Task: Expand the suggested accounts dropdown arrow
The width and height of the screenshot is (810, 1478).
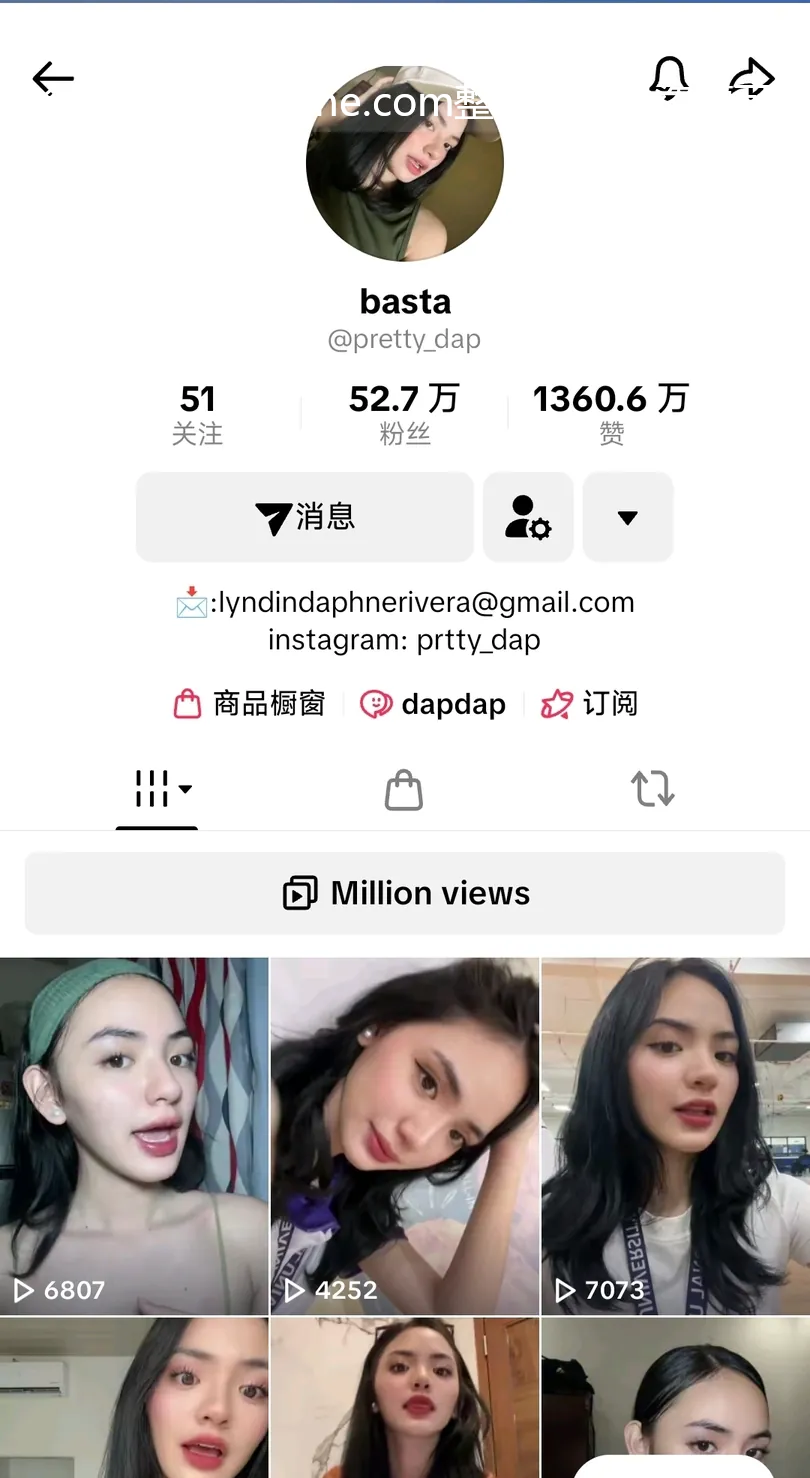Action: tap(627, 517)
